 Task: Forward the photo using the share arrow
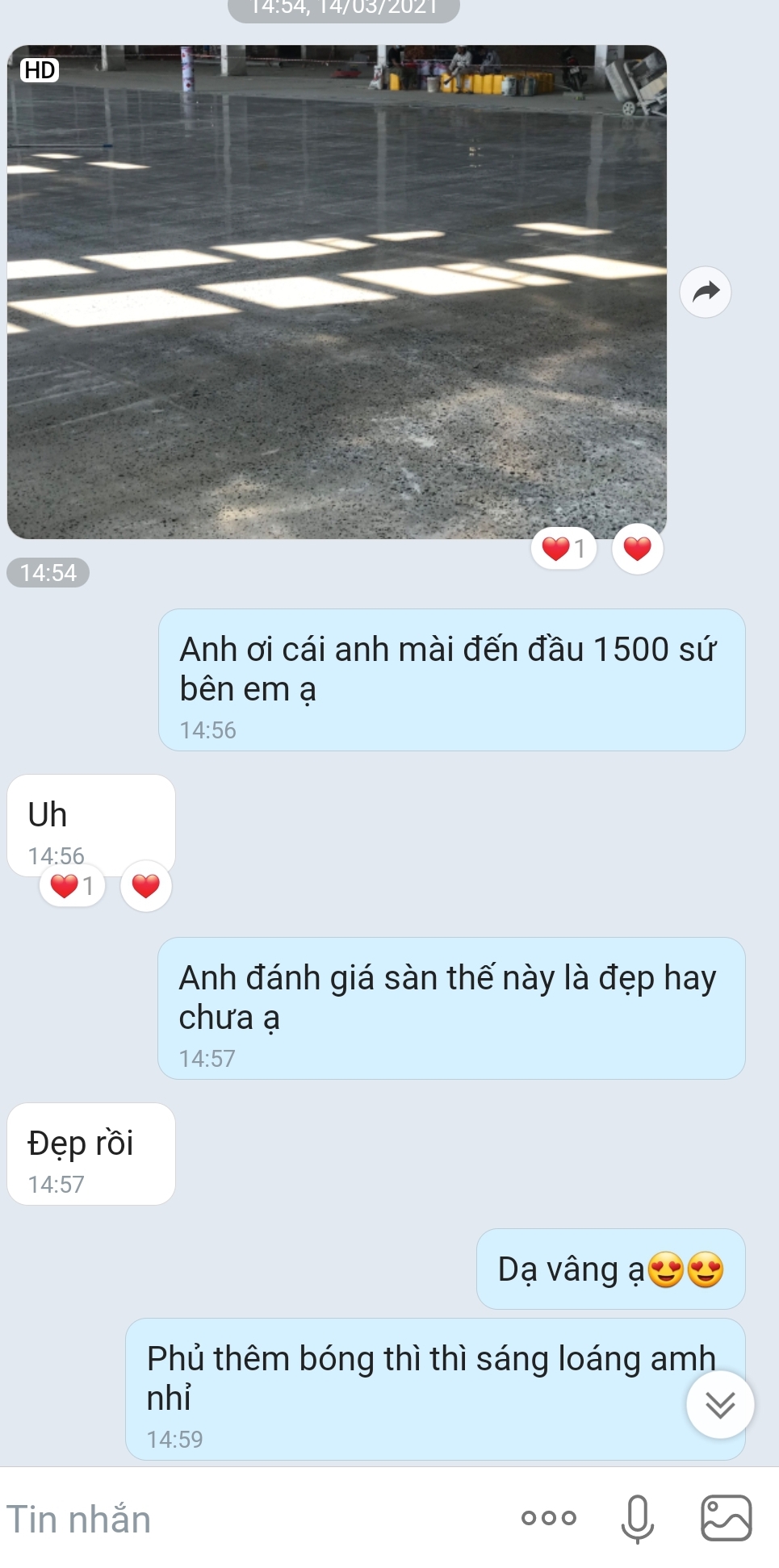coord(706,291)
